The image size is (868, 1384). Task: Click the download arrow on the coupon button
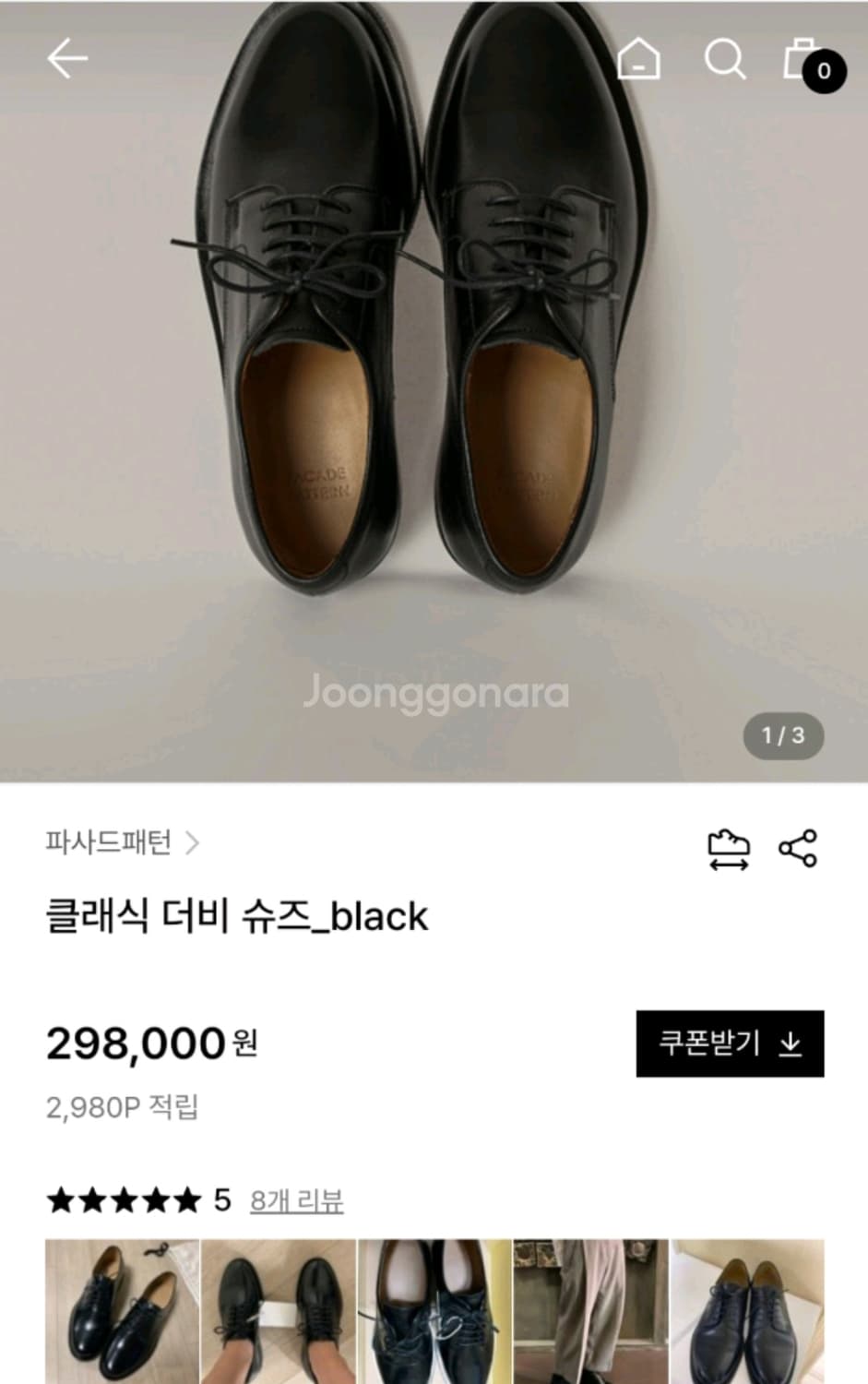tap(788, 1044)
